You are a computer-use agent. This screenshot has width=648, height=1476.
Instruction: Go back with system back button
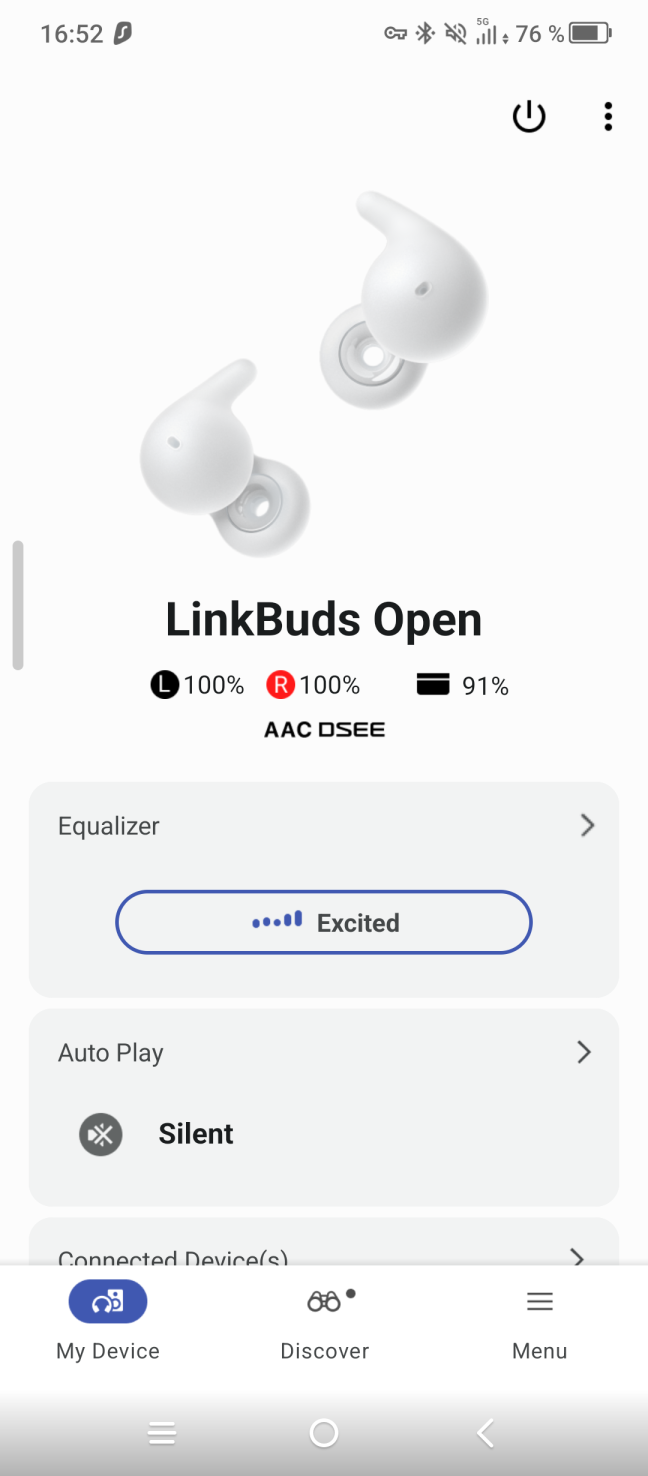click(485, 1434)
